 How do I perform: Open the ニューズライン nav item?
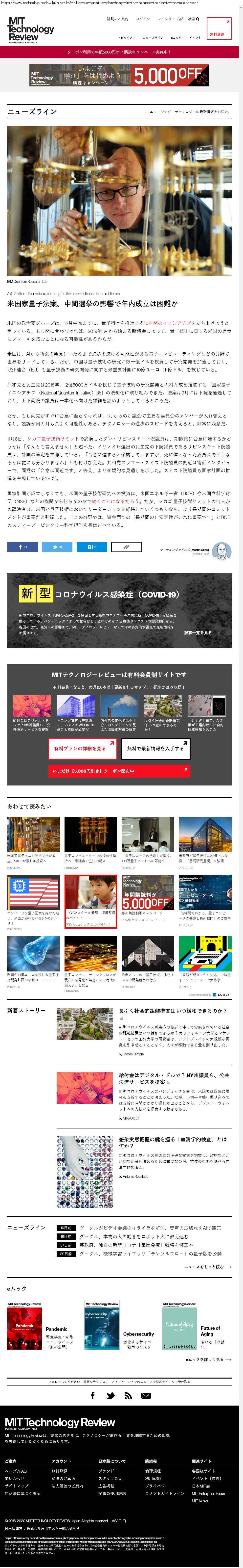153,38
